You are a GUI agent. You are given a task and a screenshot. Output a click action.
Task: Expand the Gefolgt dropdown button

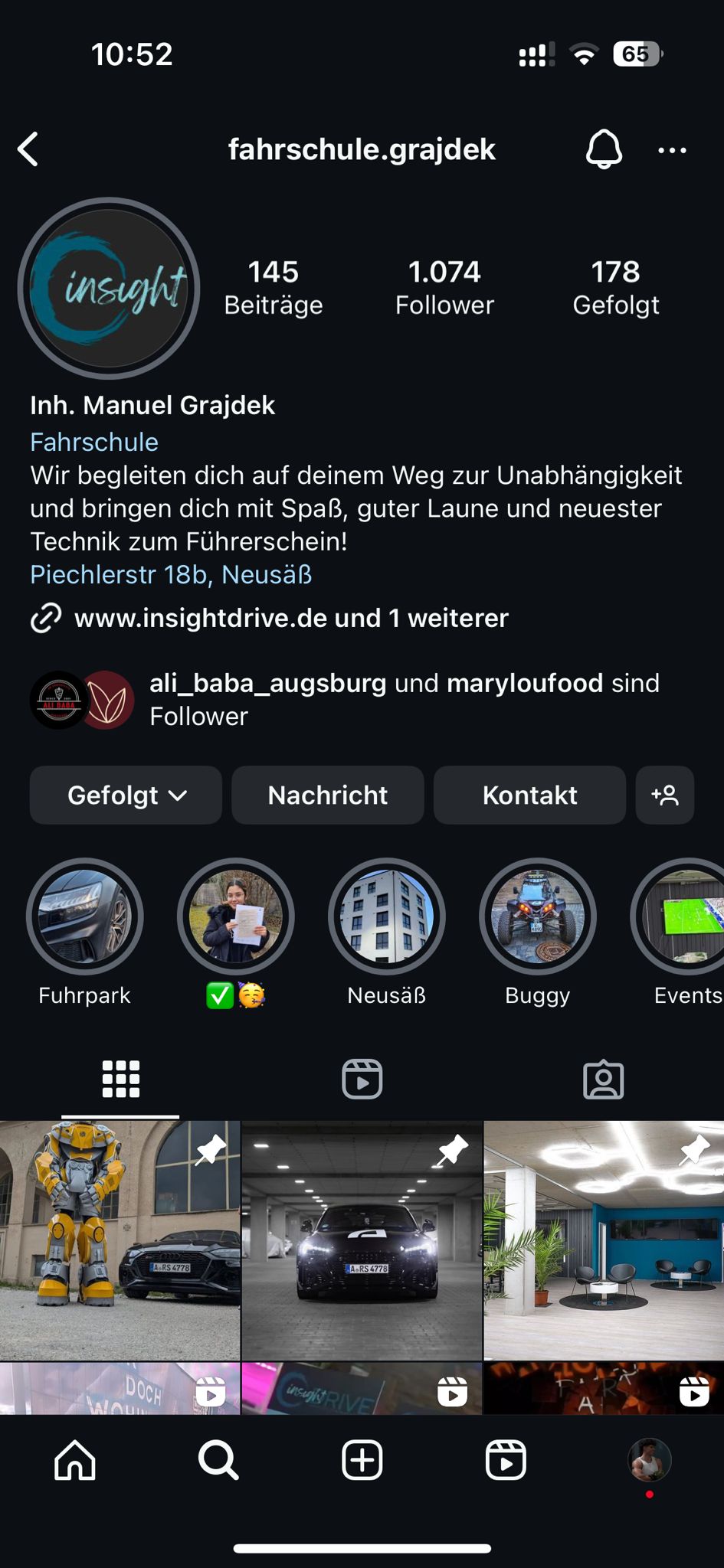[x=126, y=795]
